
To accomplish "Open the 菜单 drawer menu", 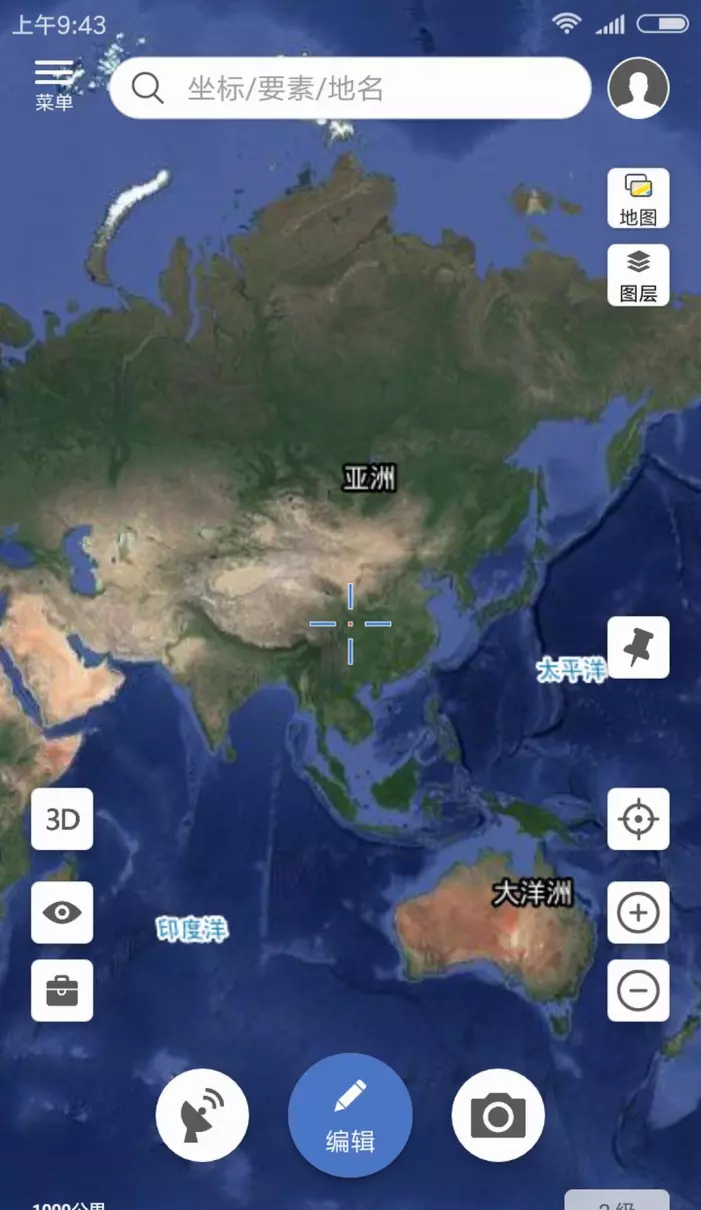I will pyautogui.click(x=54, y=85).
